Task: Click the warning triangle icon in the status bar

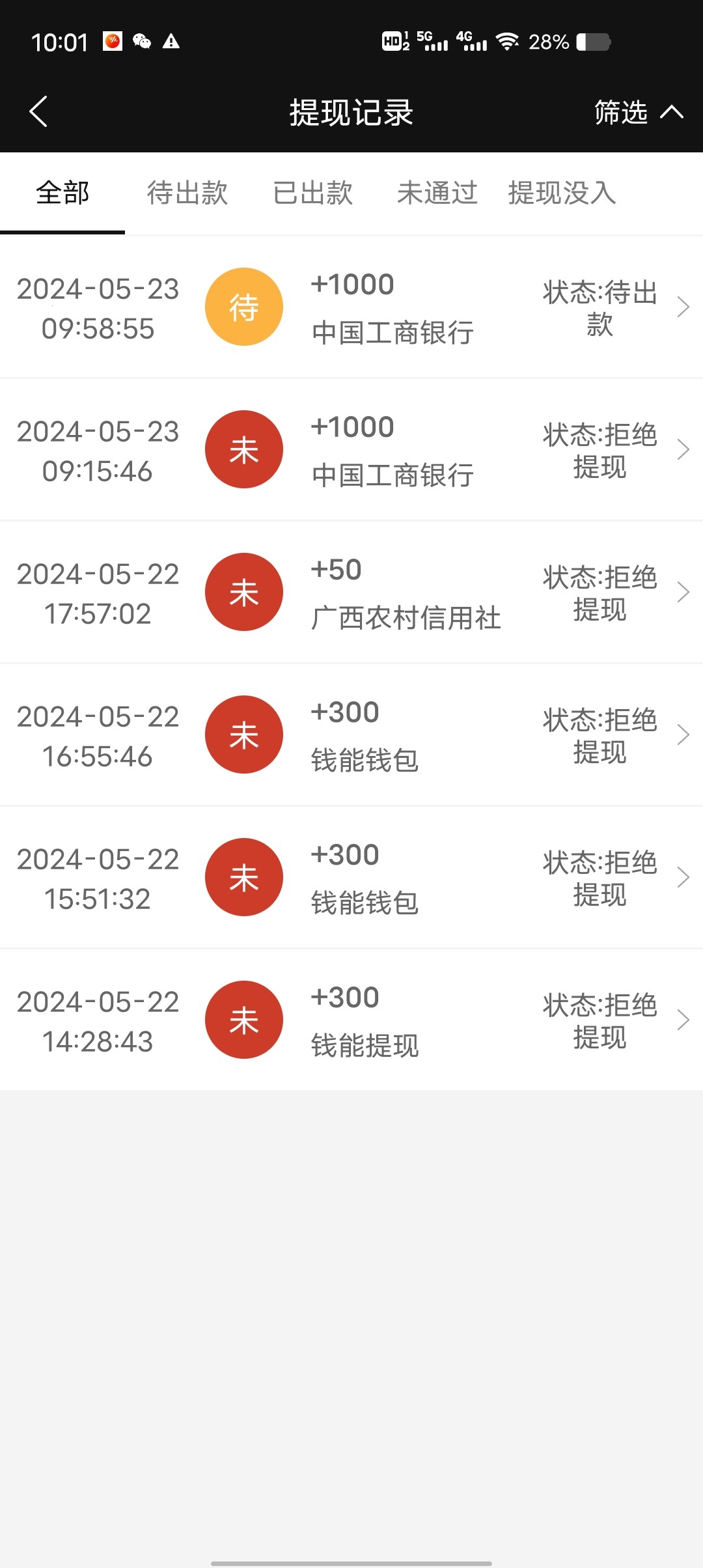Action: (172, 42)
